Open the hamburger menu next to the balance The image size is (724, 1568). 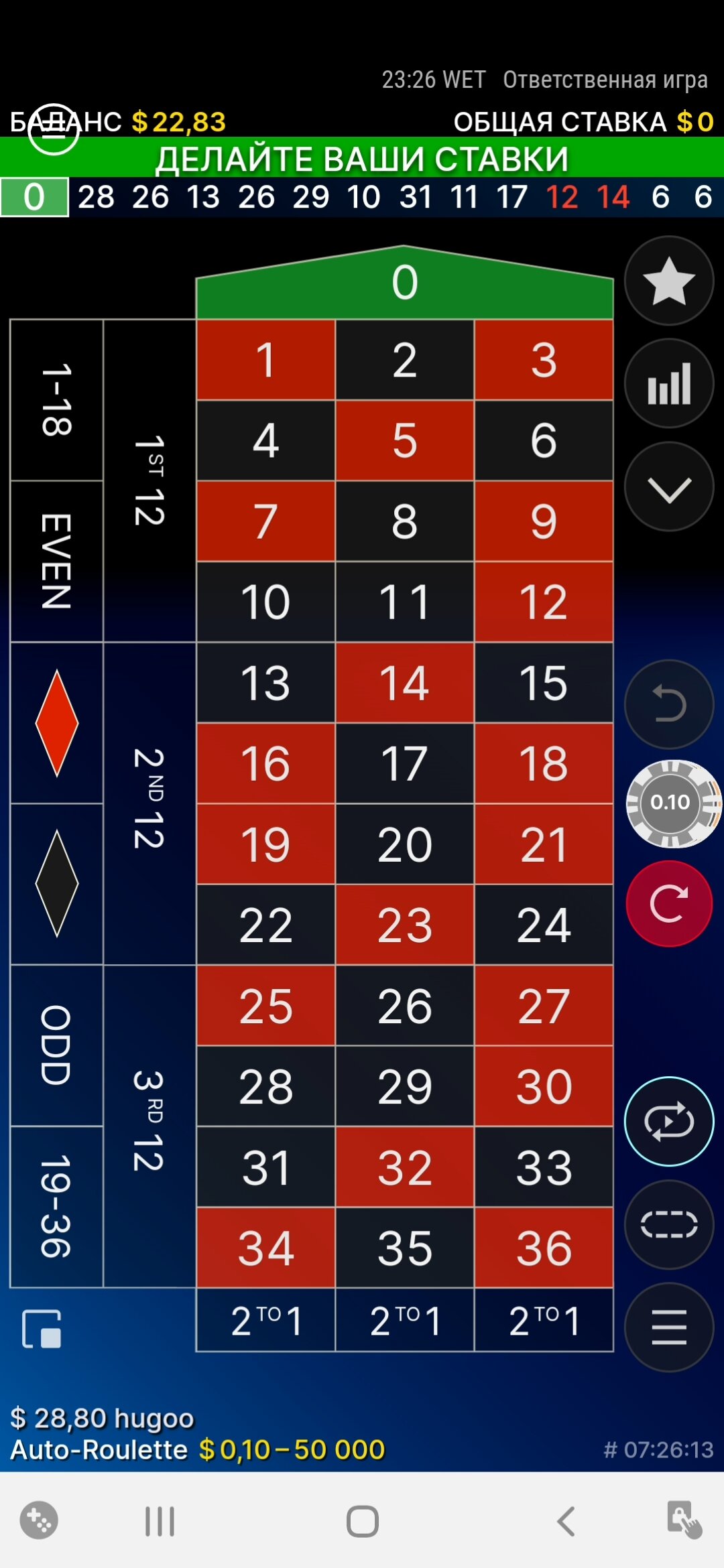pos(54,129)
